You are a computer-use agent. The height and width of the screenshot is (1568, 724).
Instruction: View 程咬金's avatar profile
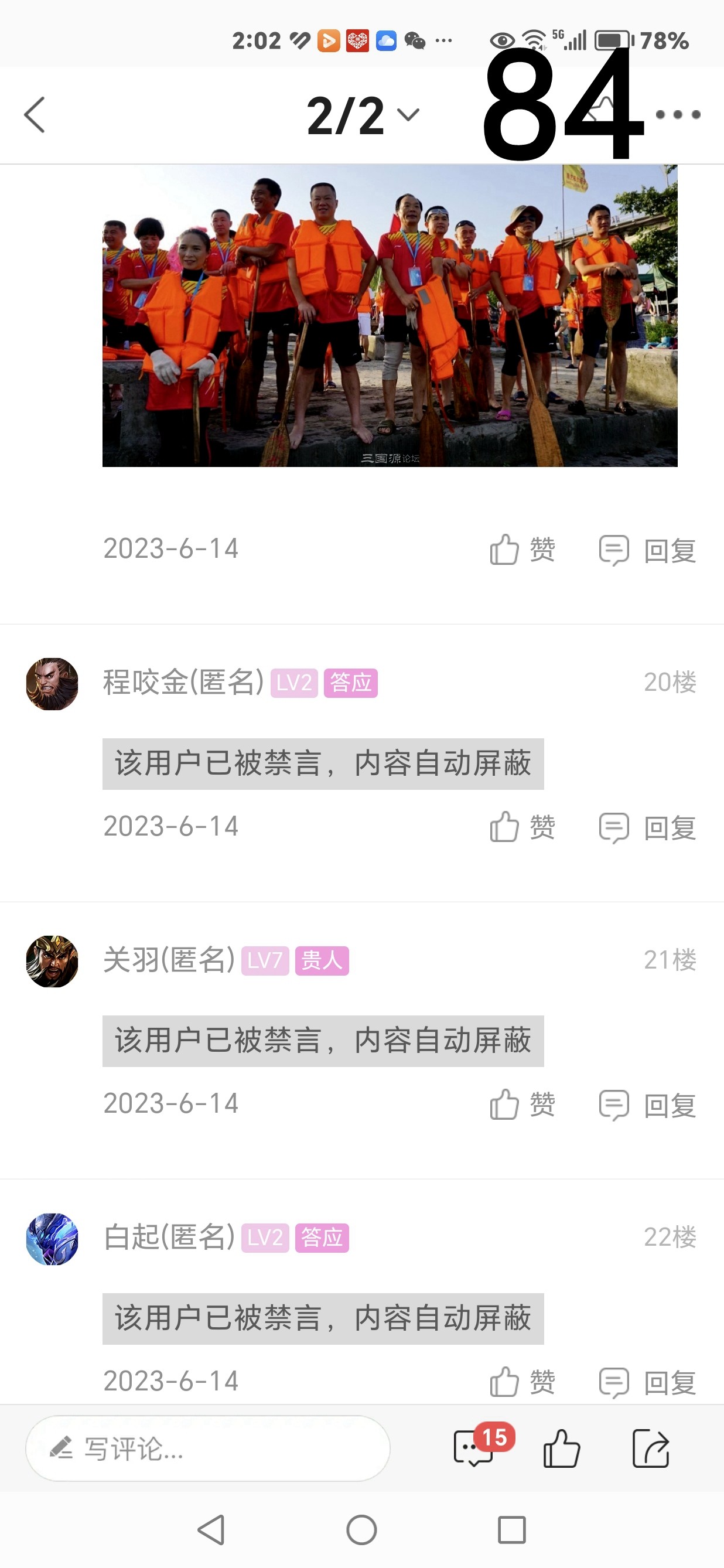point(52,684)
